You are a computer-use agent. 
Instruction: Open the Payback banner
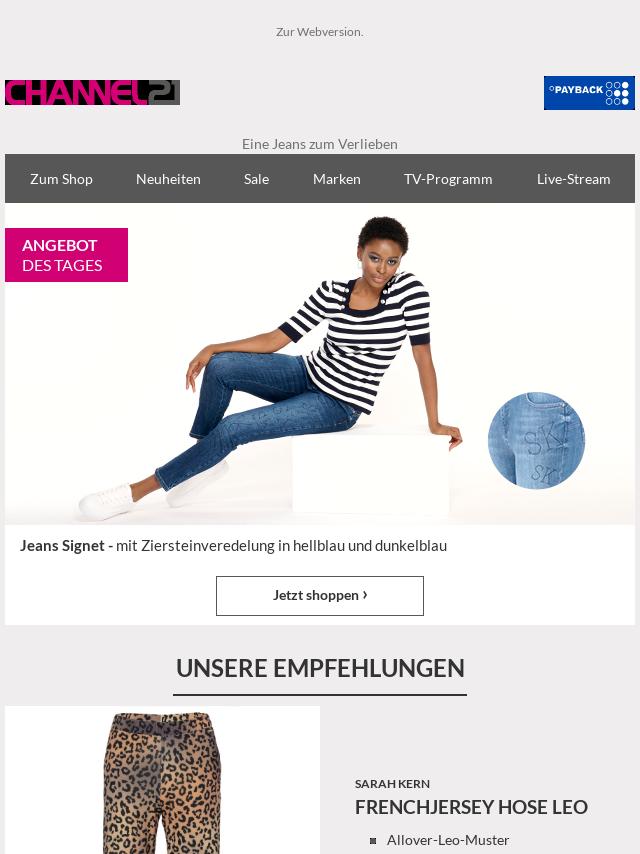pyautogui.click(x=589, y=93)
